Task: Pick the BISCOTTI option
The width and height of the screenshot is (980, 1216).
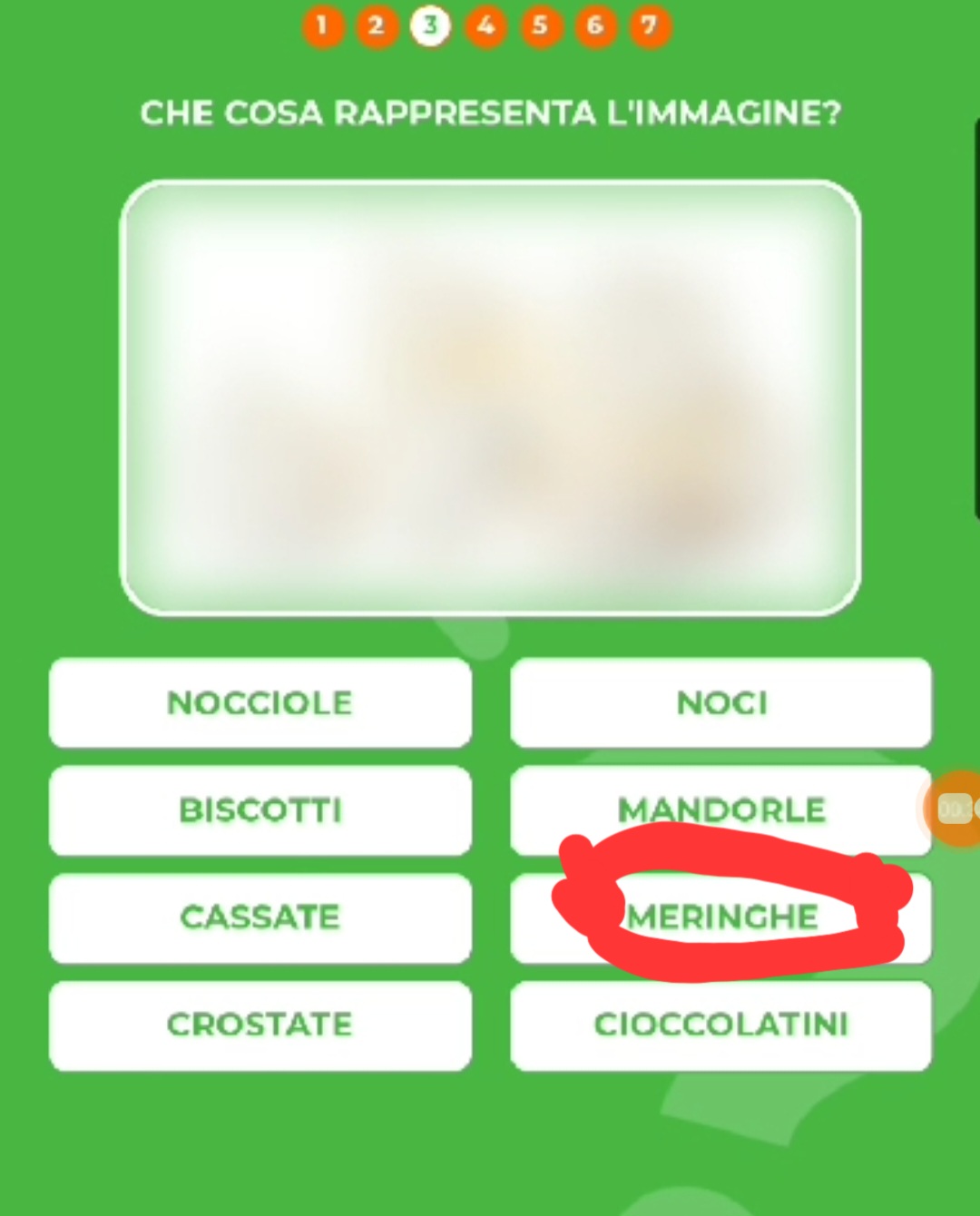Action: (260, 810)
